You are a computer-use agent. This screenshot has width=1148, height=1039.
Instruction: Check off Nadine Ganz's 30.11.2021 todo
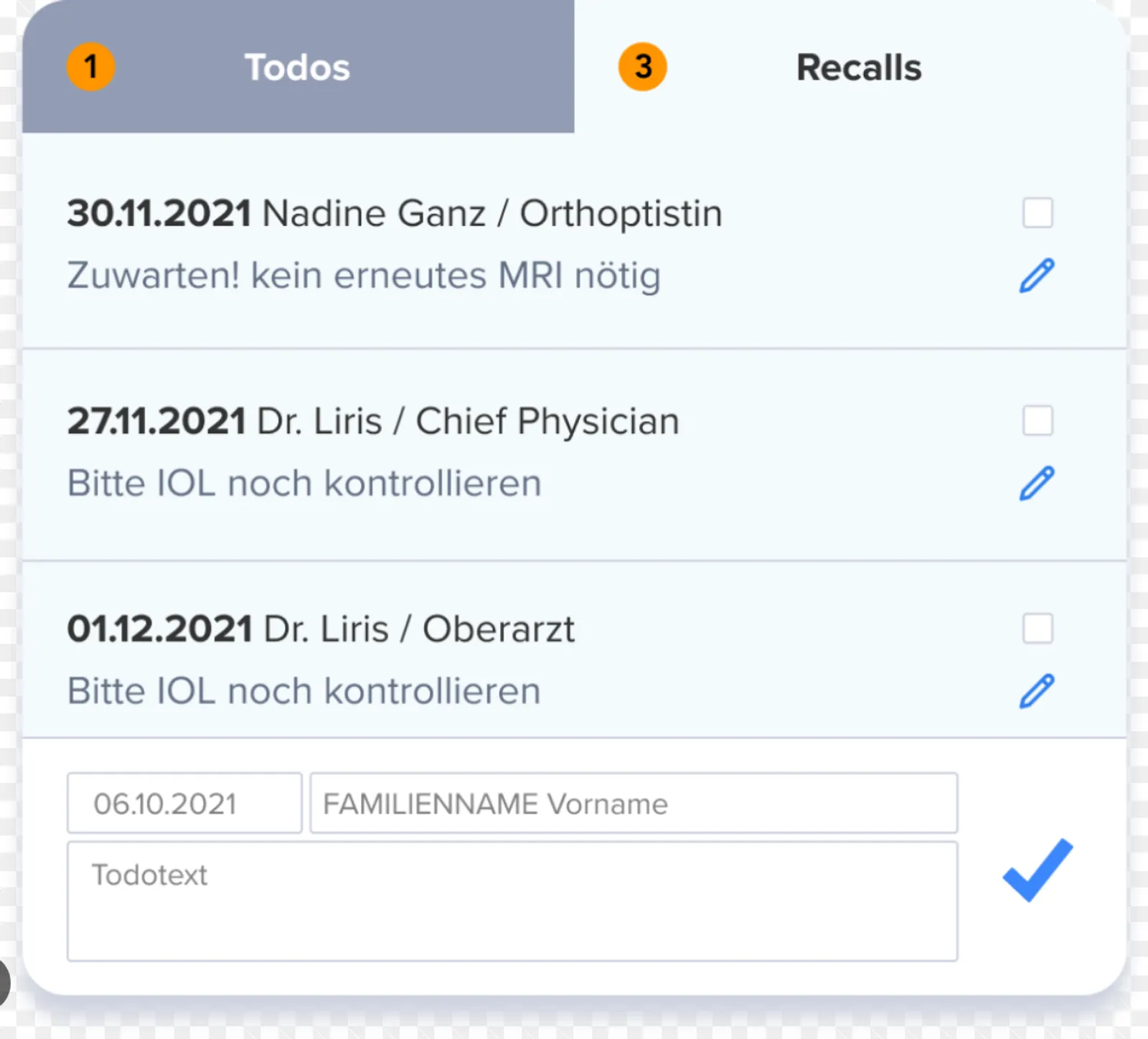point(1038,213)
